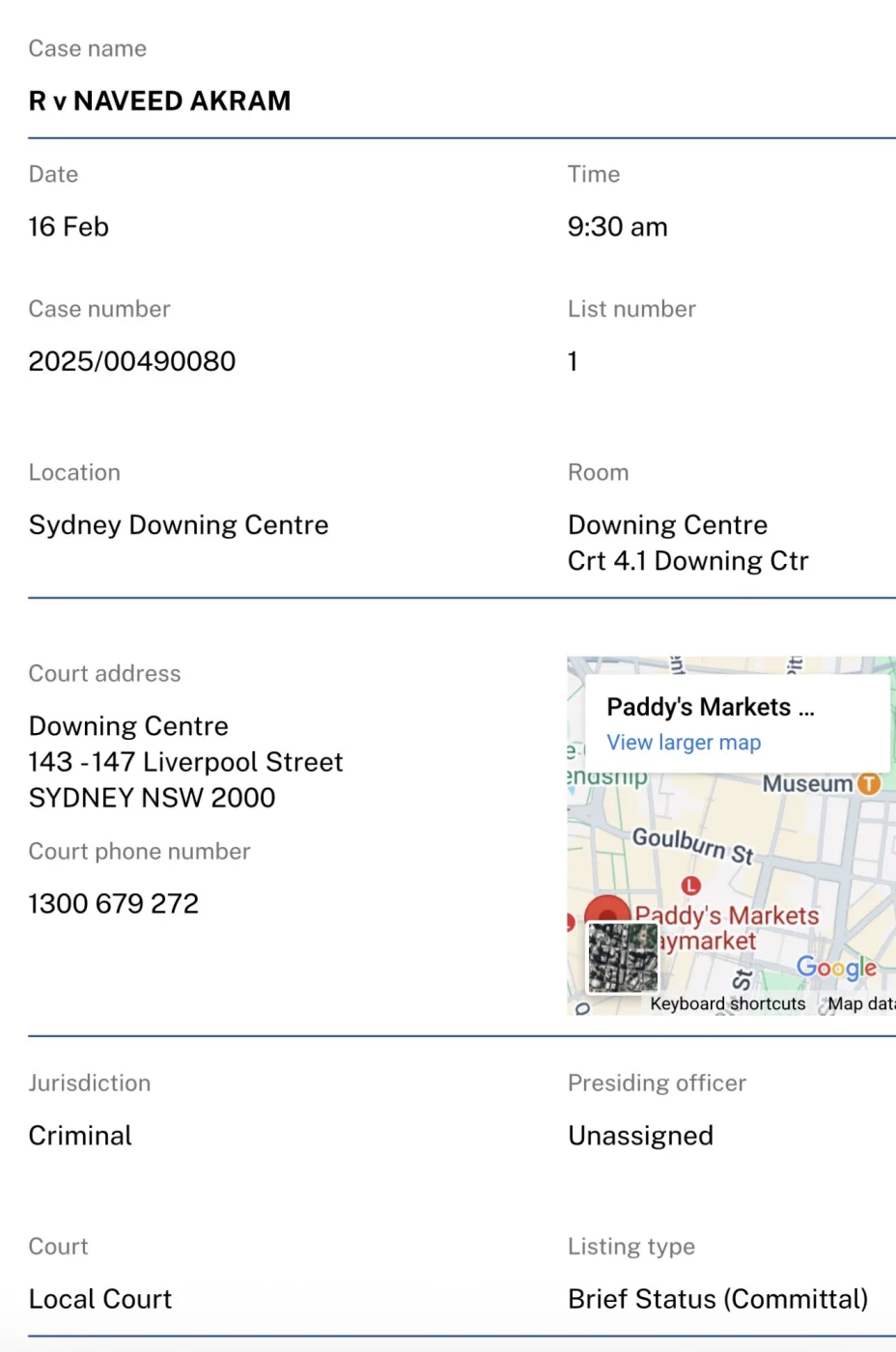896x1352 pixels.
Task: Switch map to satellite imagery thumbnail
Action: (x=624, y=957)
